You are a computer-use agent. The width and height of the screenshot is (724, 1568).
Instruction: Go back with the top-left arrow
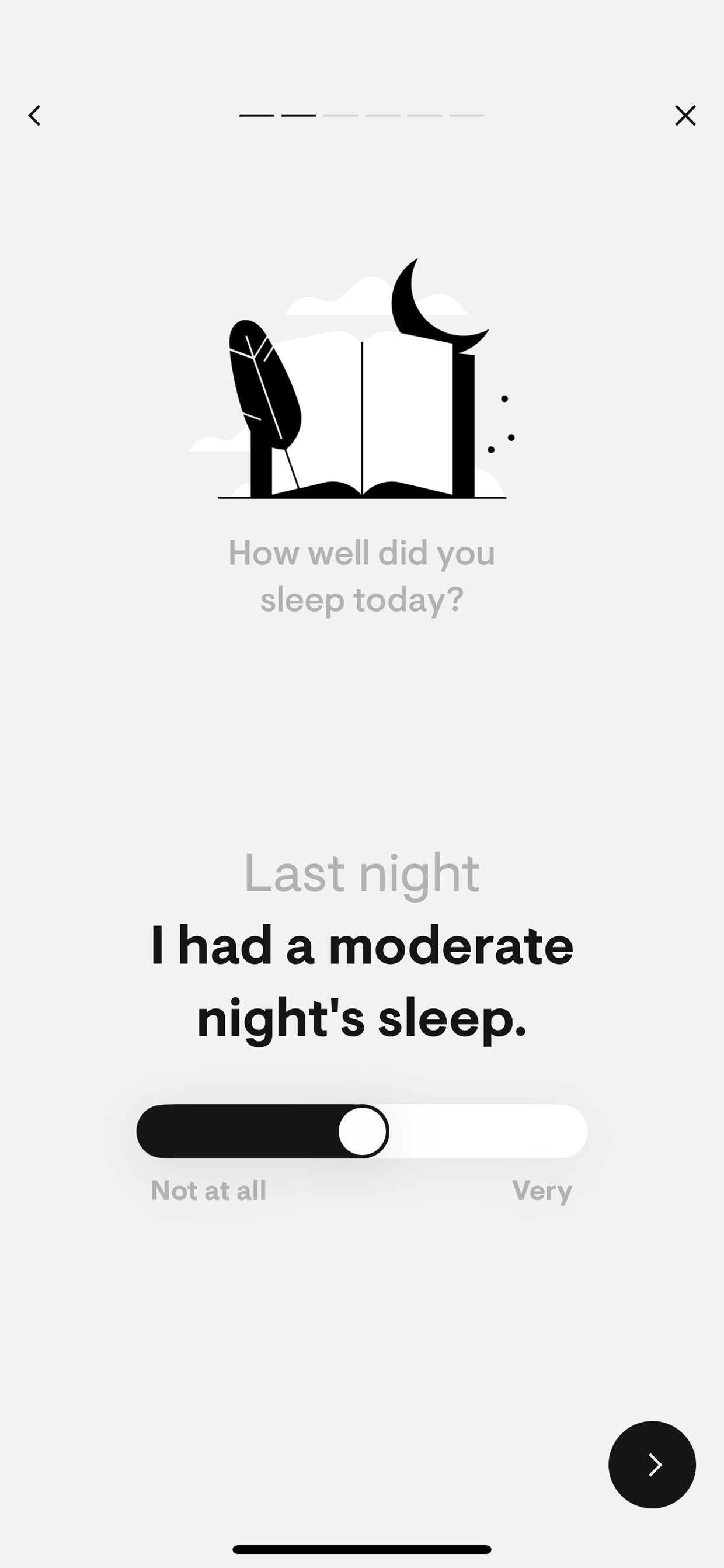[x=34, y=115]
